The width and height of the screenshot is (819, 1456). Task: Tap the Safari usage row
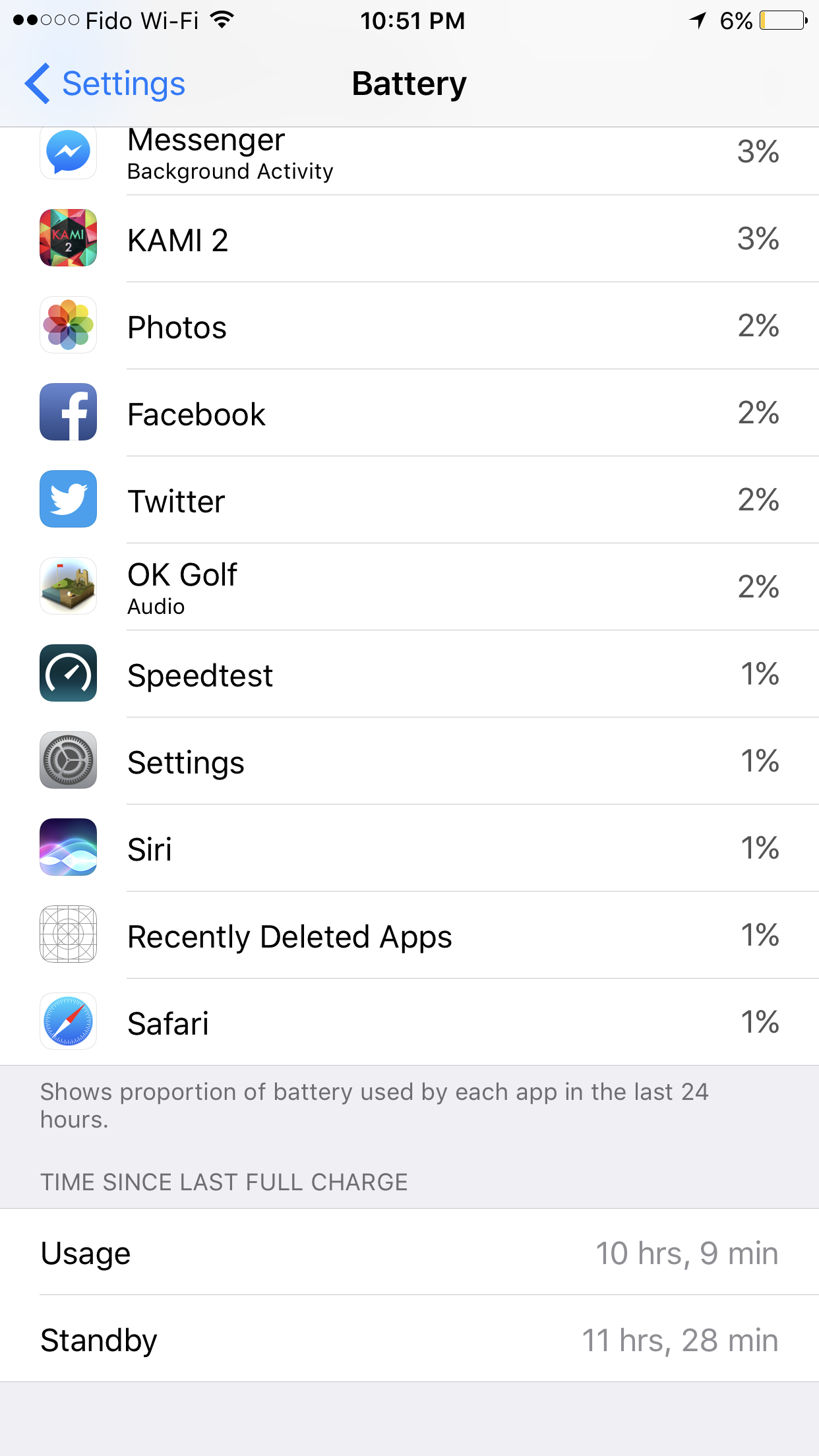click(409, 1022)
